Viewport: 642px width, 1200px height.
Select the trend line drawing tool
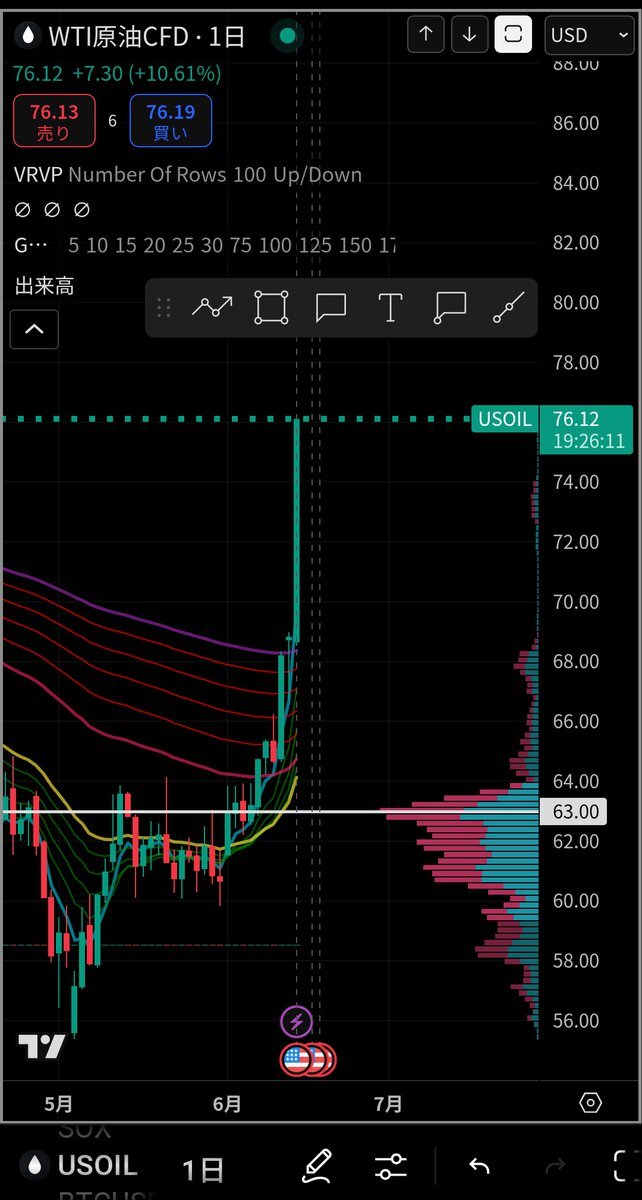point(212,308)
